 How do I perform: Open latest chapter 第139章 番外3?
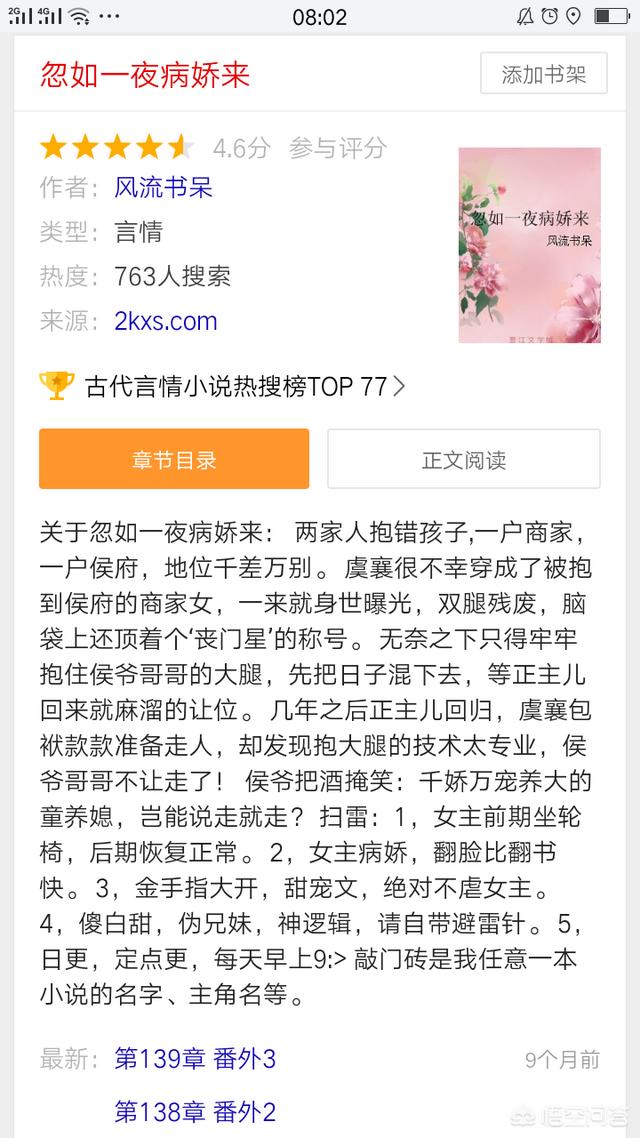[195, 1060]
